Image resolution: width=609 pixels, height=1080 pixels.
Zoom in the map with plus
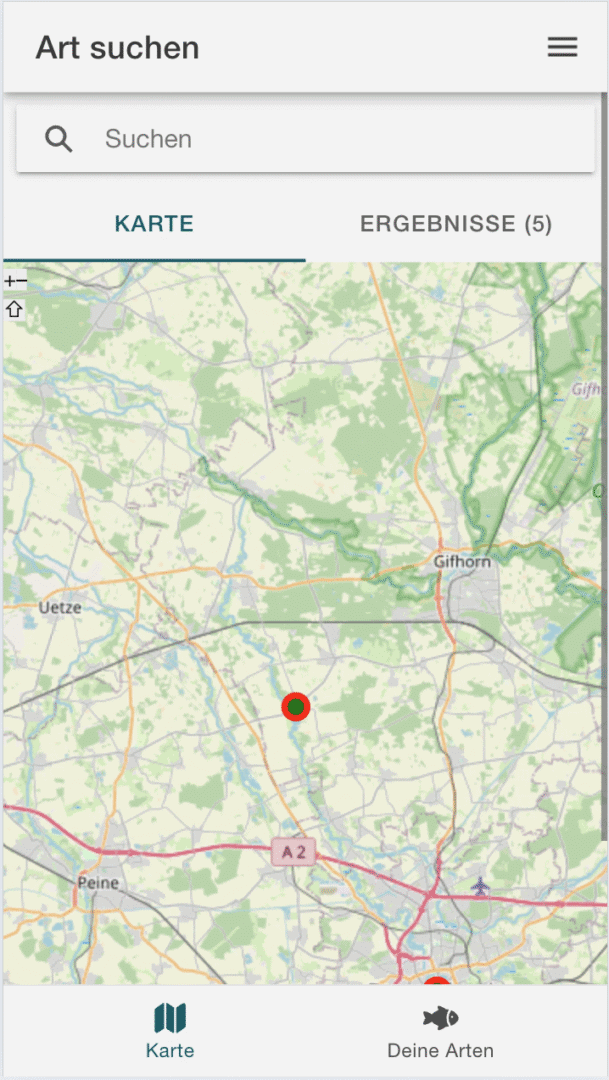(x=9, y=283)
